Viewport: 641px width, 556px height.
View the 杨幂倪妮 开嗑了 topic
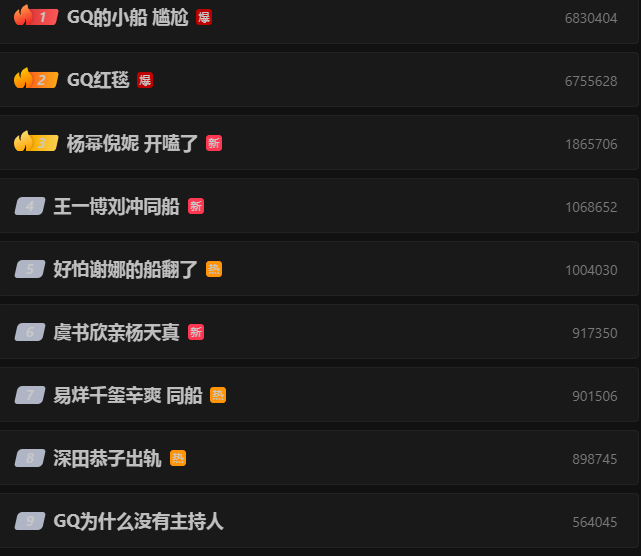(x=132, y=144)
